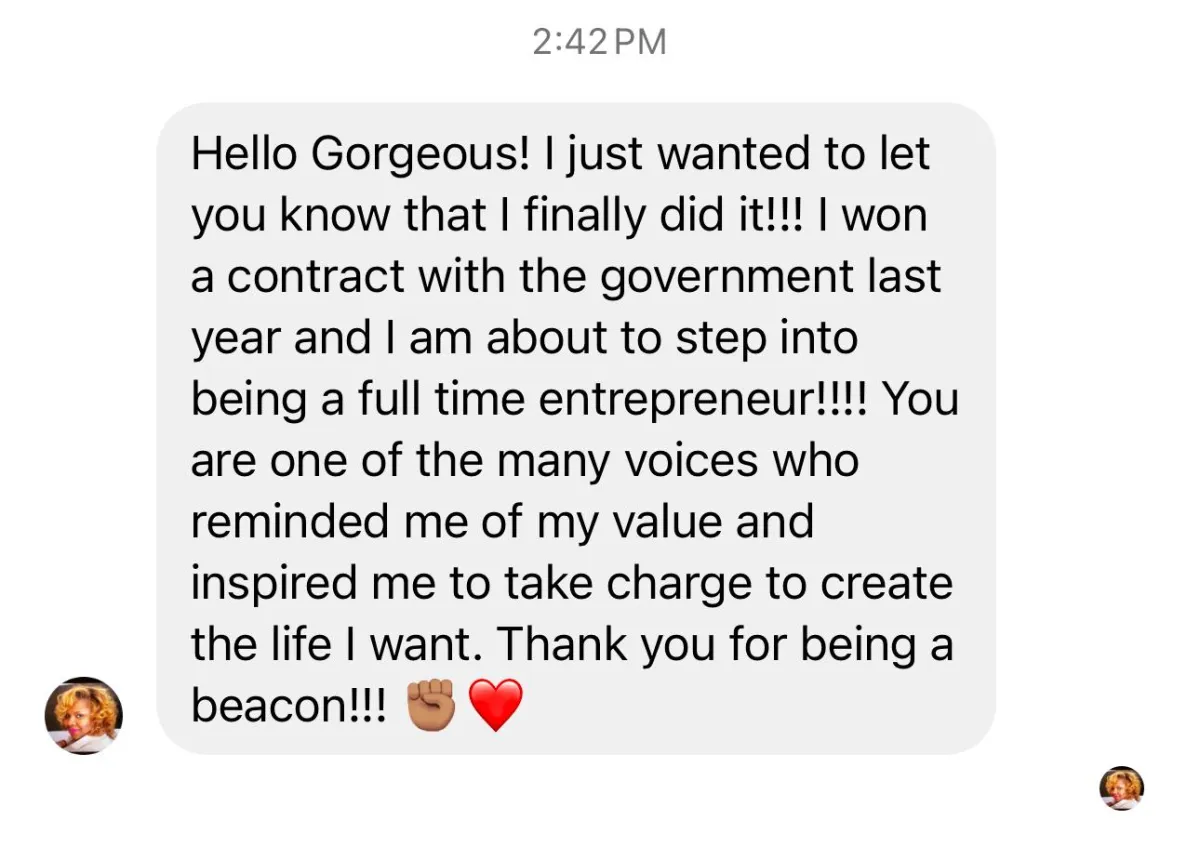Screen dimensions: 1200x860
Task: Open the sender's profile photo beside the message
Action: click(84, 715)
